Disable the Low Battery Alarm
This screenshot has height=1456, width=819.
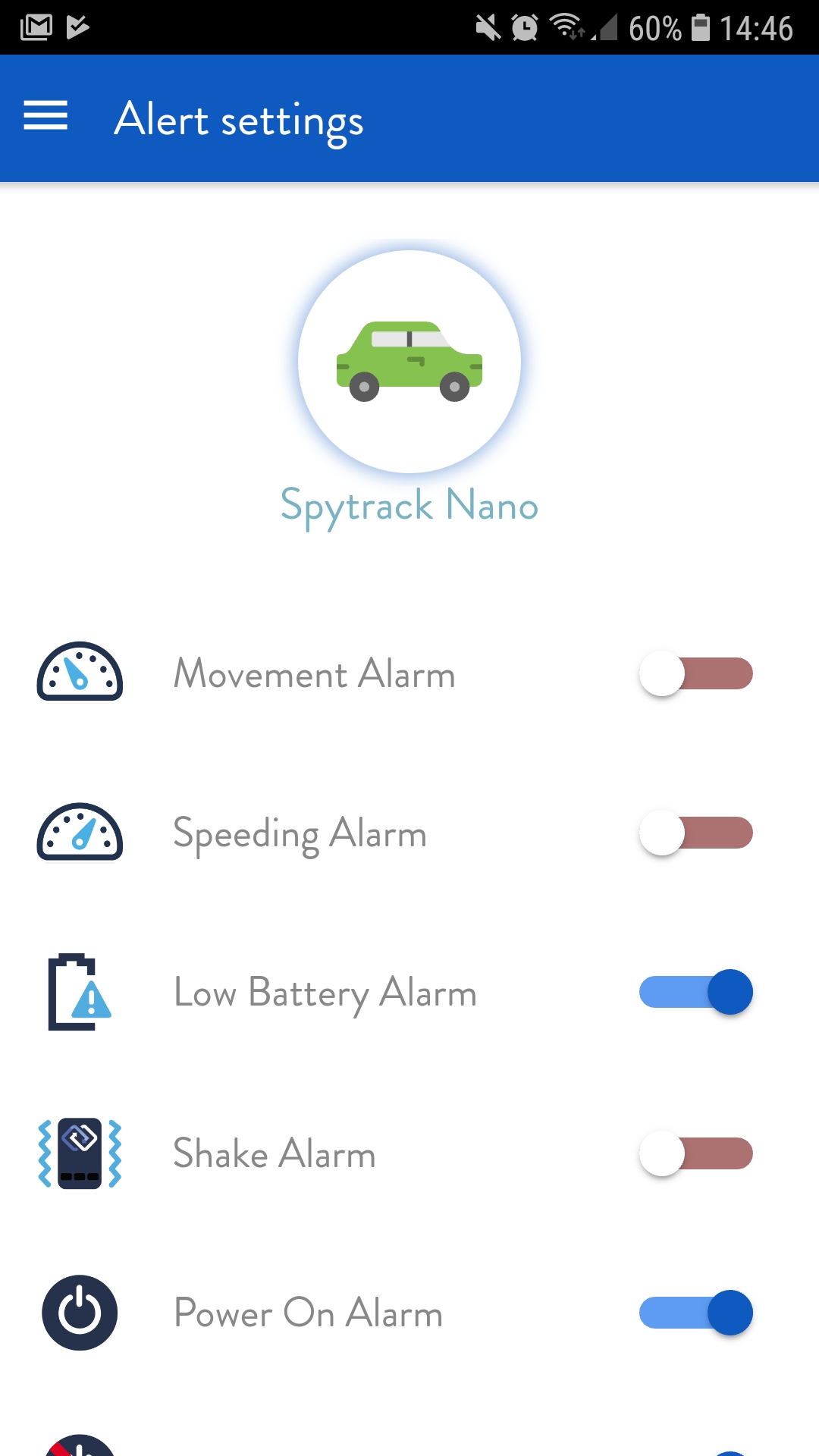[x=696, y=992]
